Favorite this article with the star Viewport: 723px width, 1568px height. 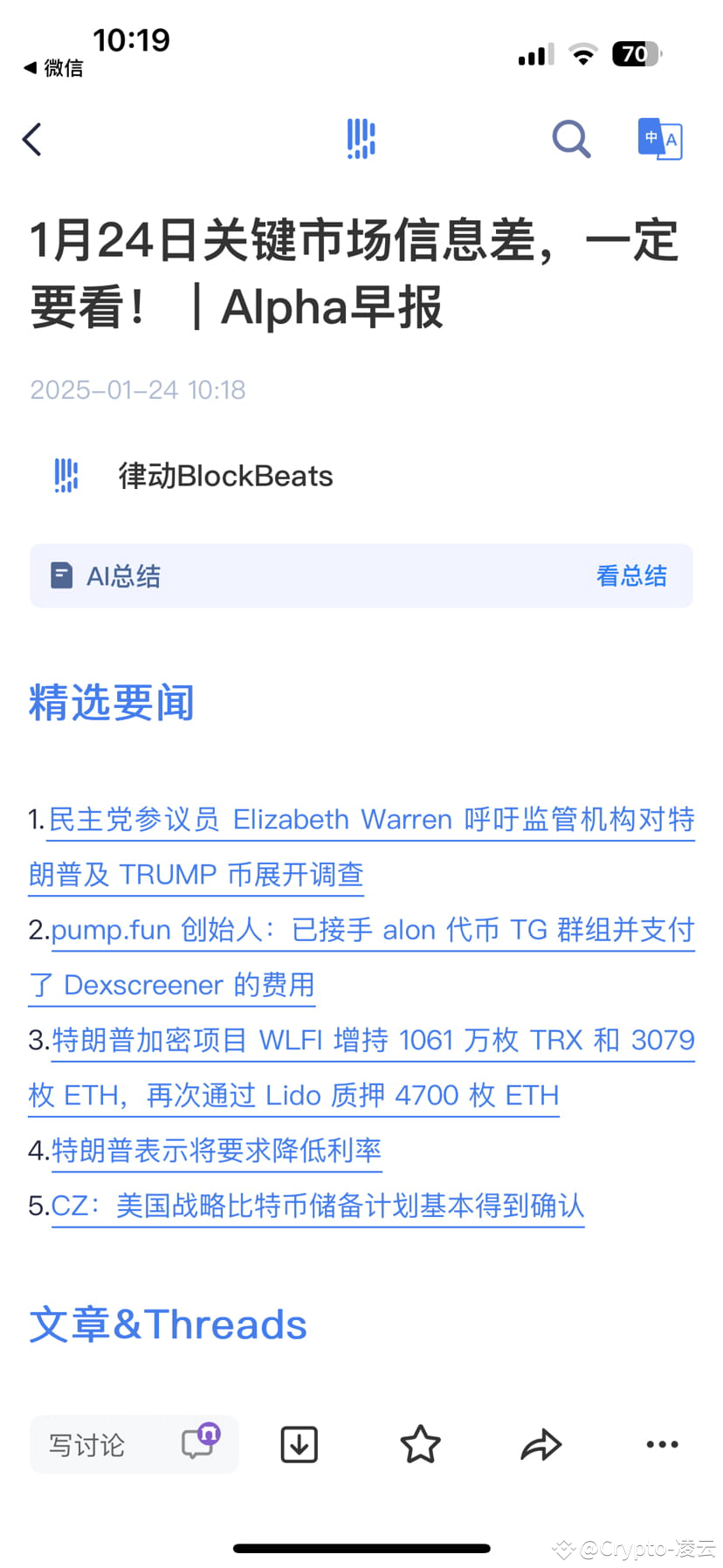click(x=420, y=1444)
